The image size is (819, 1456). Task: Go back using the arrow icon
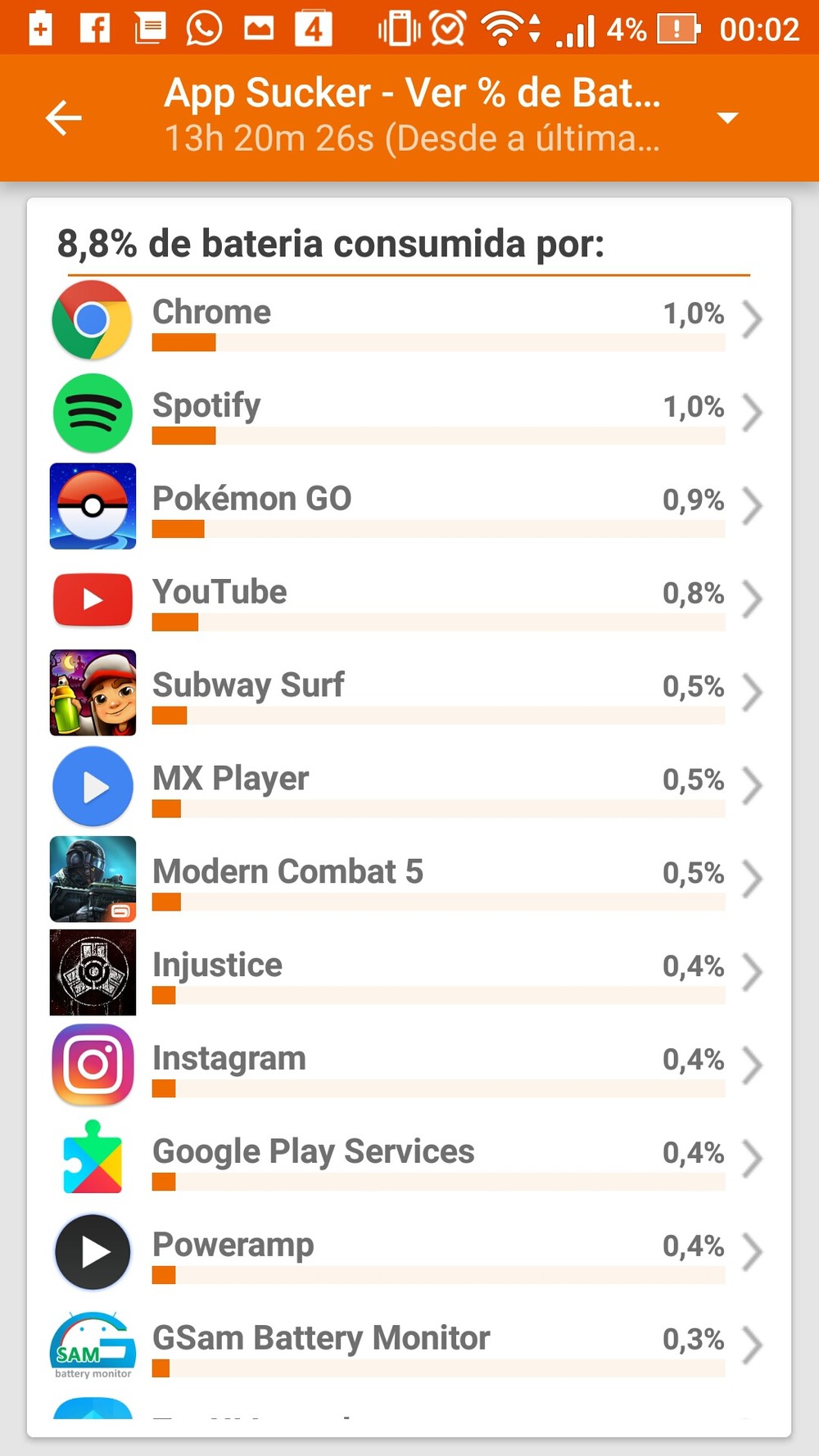(64, 118)
